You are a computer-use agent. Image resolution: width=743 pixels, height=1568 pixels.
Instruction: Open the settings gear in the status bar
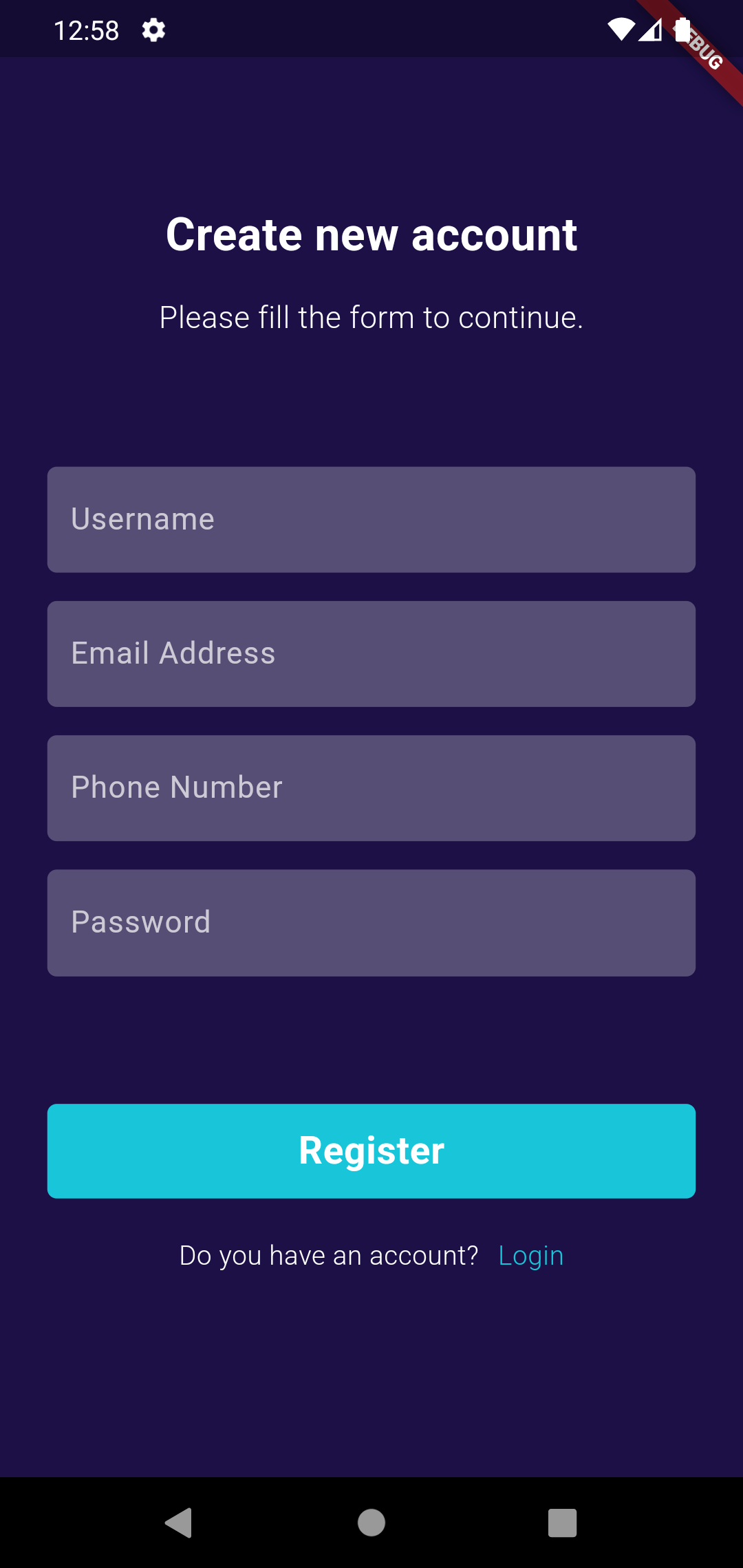coord(153,30)
